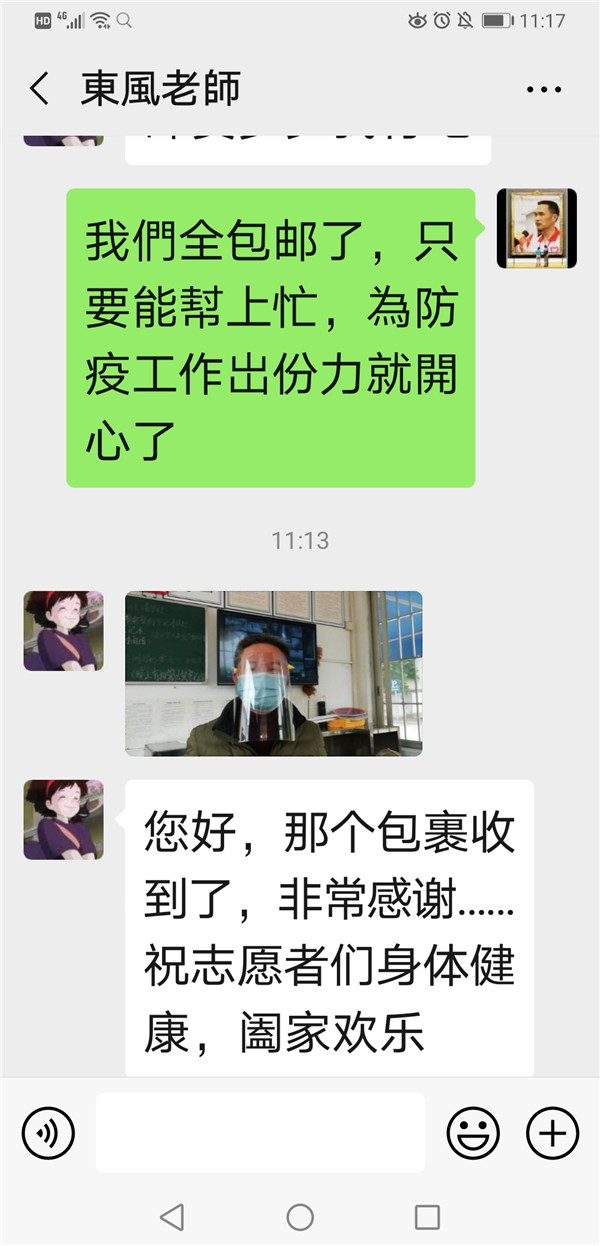Open the face shield photo message

pyautogui.click(x=273, y=673)
